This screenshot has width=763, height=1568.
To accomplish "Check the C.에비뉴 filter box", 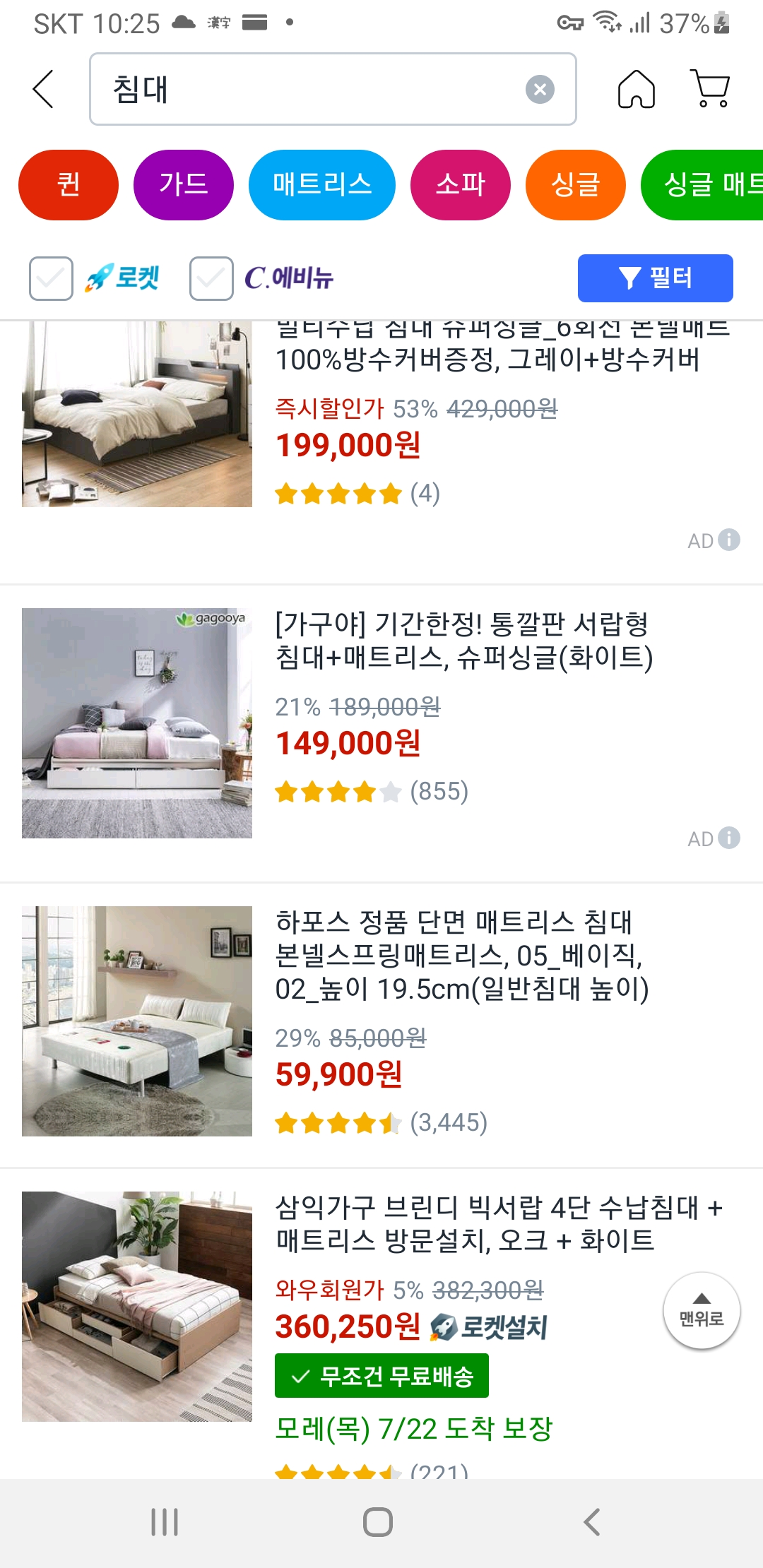I will (x=211, y=278).
